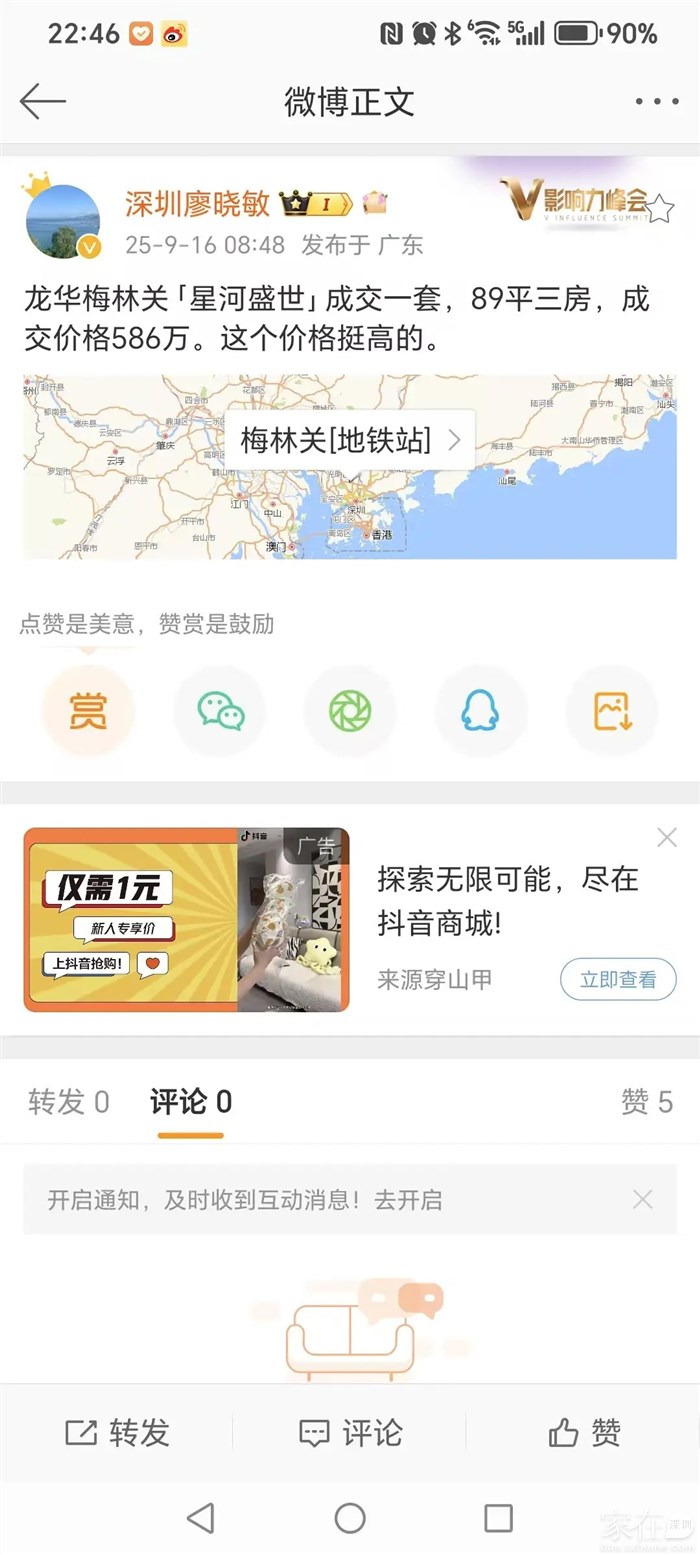Image resolution: width=700 pixels, height=1555 pixels.
Task: Go back using the top-left arrow
Action: click(42, 101)
